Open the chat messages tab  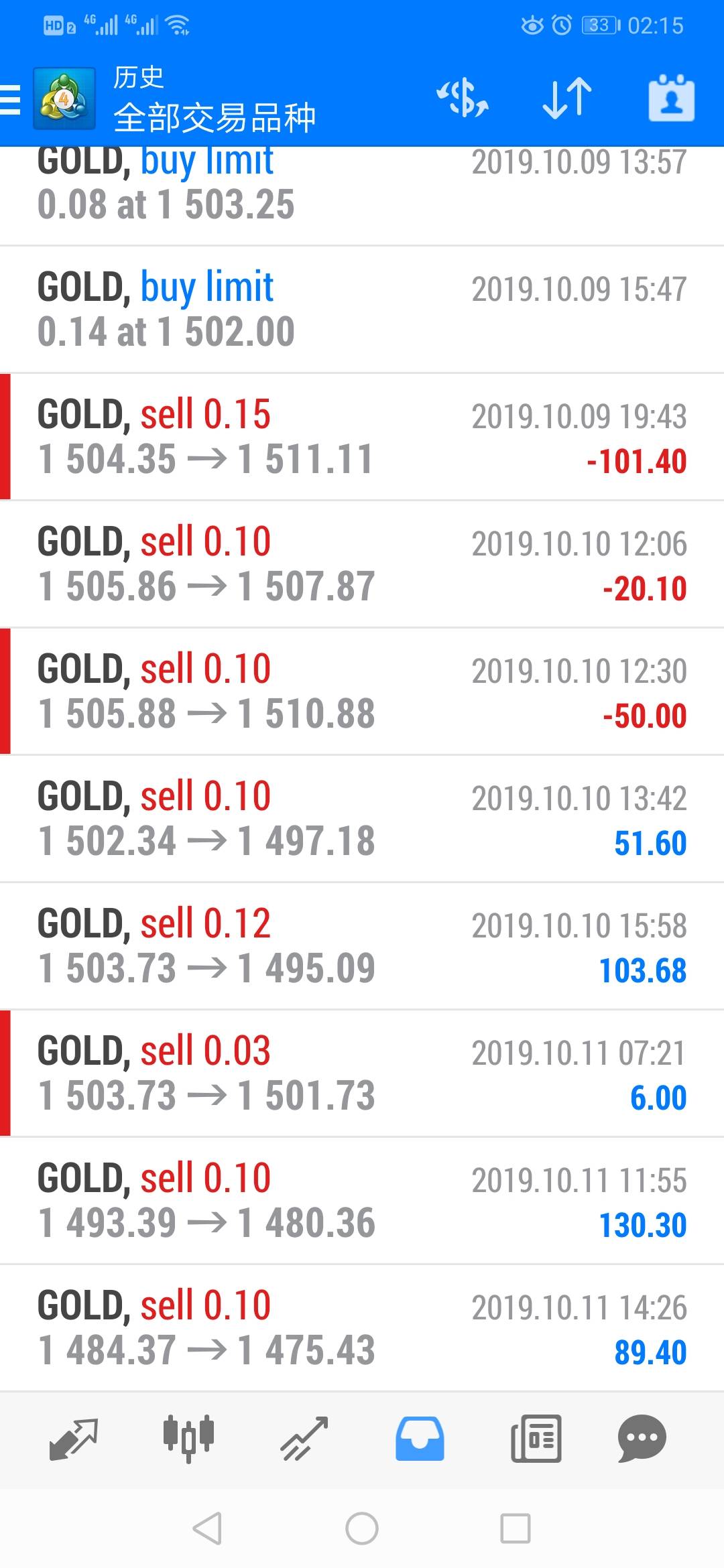(x=642, y=1439)
